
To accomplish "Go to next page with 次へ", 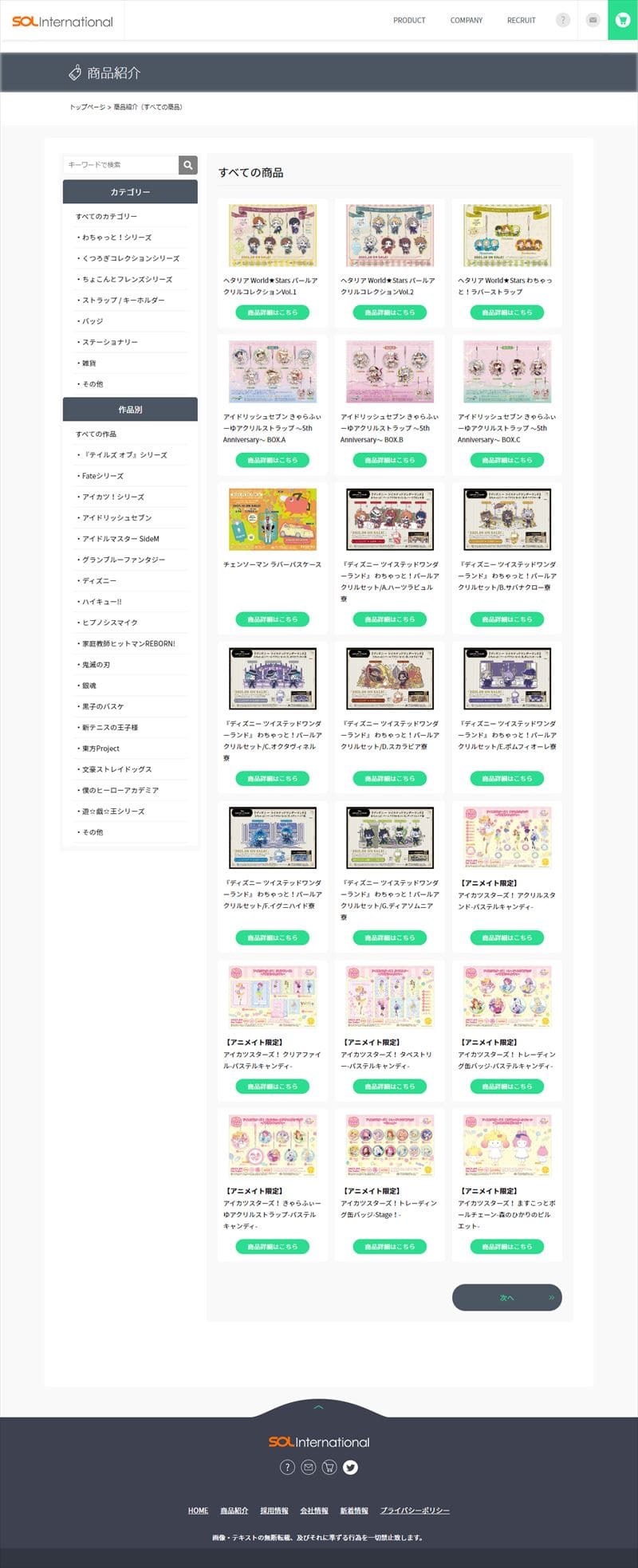I will click(x=507, y=1298).
